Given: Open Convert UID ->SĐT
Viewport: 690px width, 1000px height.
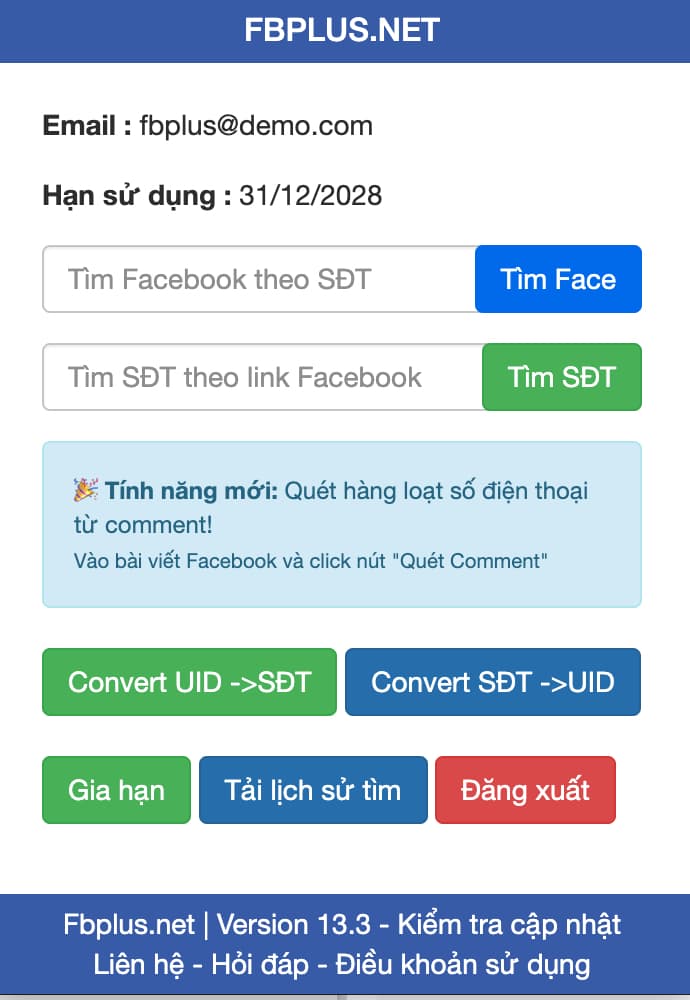Looking at the screenshot, I should [x=190, y=682].
